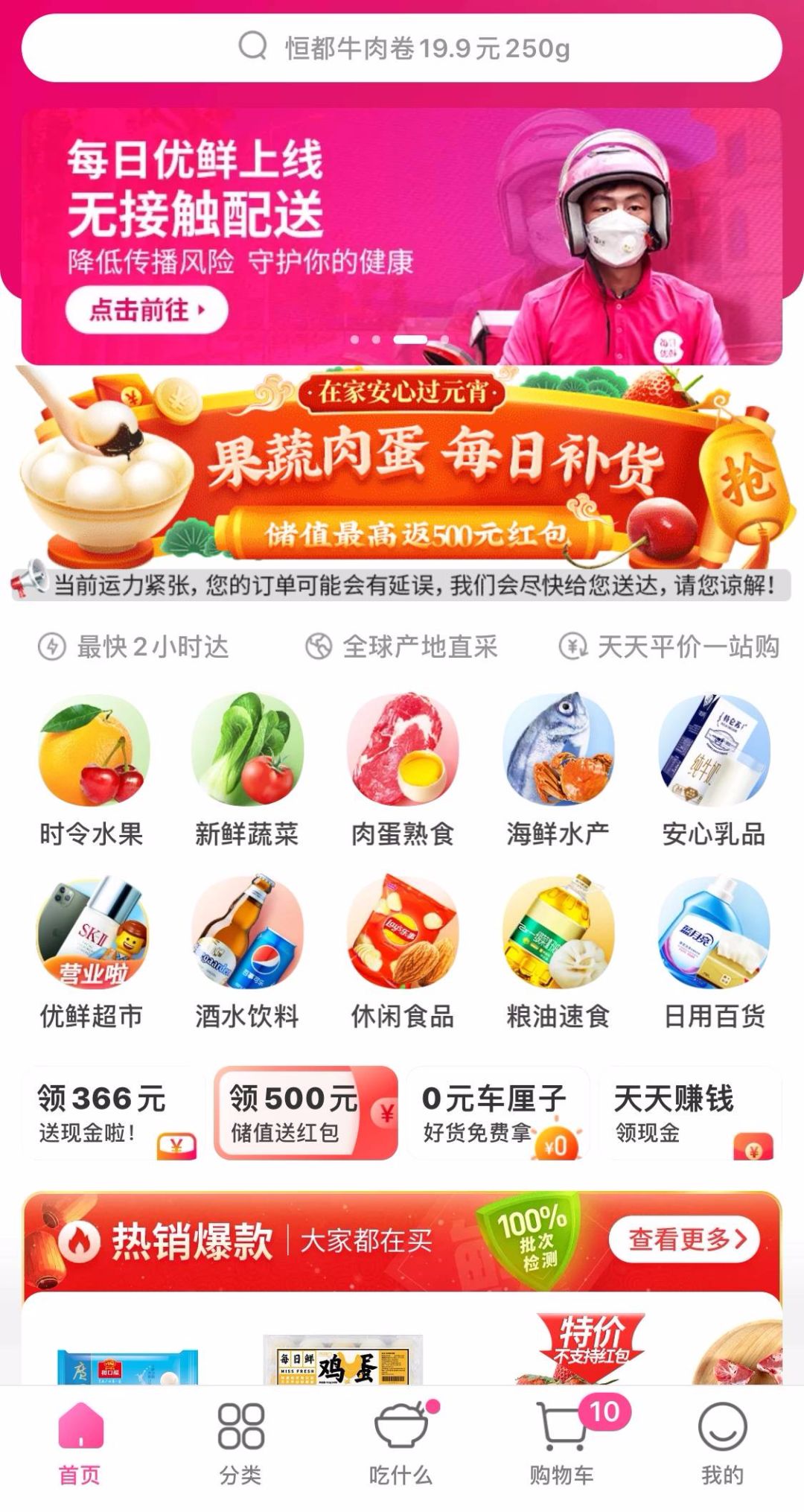Open the 0元车厘子 free goods card
The image size is (804, 1512).
[x=498, y=1113]
